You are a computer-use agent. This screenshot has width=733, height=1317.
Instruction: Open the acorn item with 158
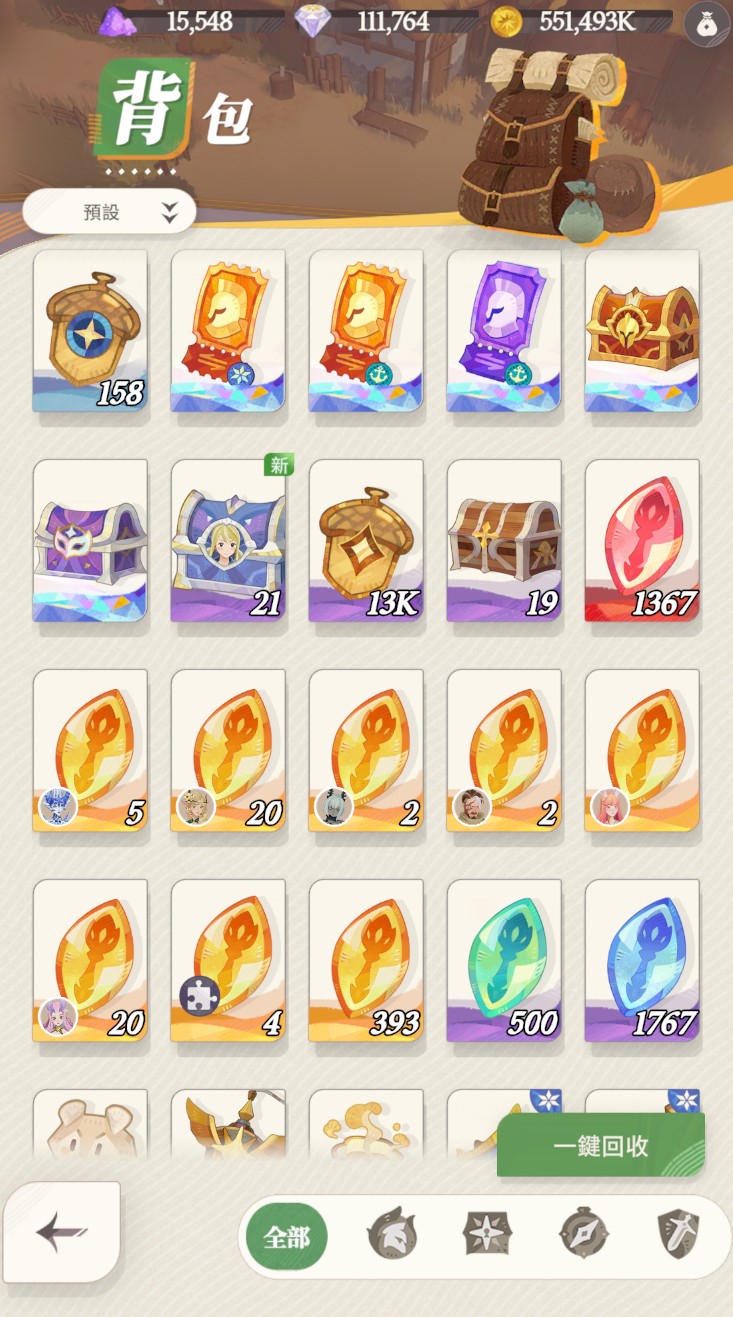click(x=90, y=331)
